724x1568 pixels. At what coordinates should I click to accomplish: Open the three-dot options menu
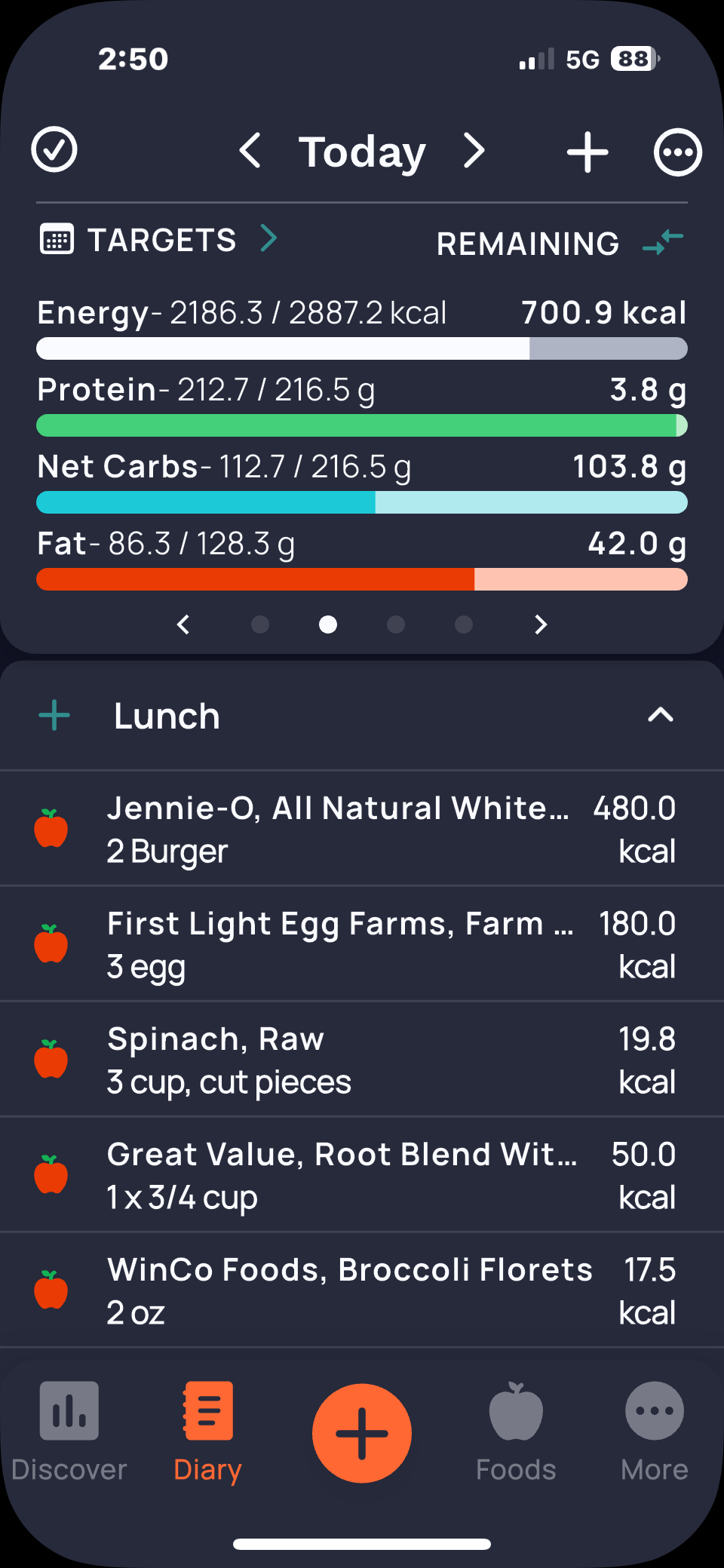[677, 152]
